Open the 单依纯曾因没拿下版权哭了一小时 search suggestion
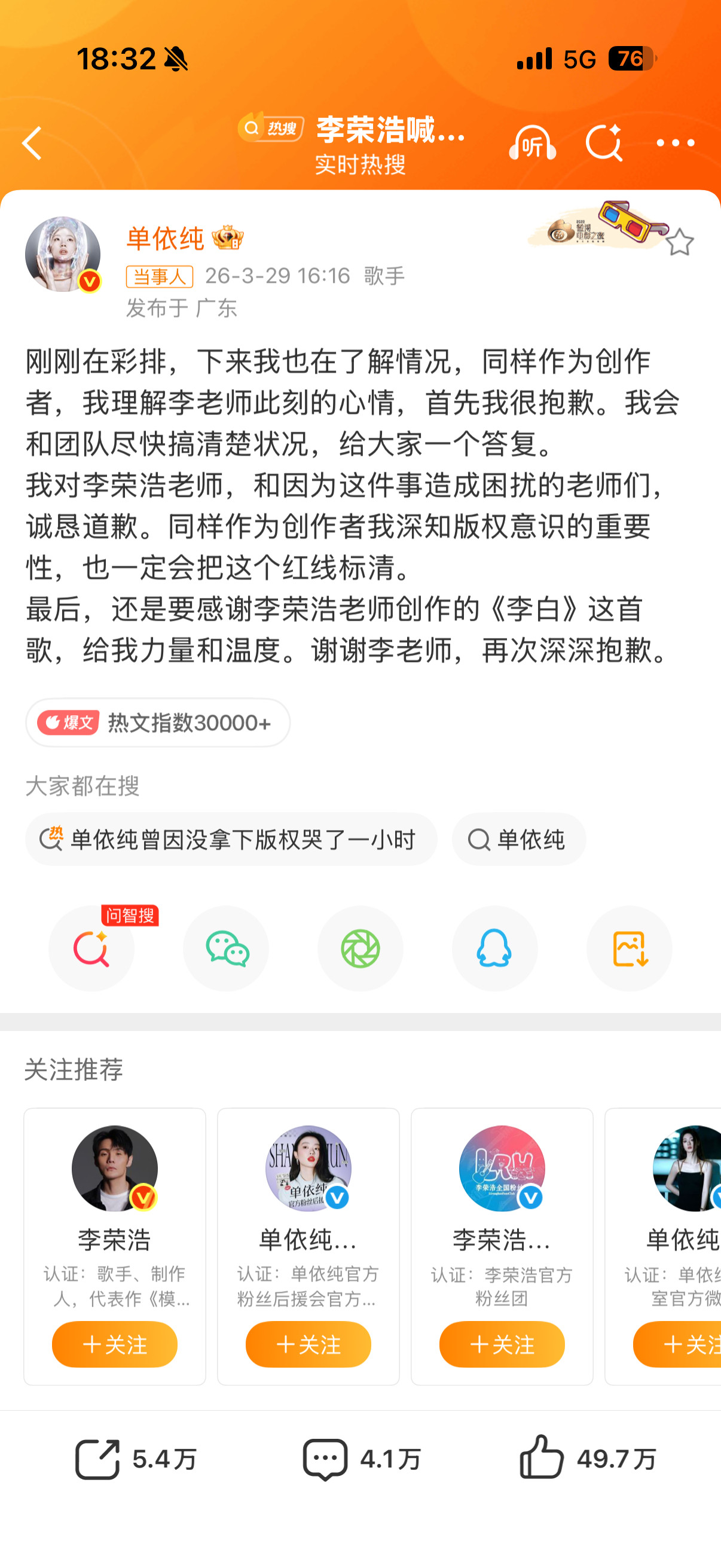721x1568 pixels. coord(231,839)
